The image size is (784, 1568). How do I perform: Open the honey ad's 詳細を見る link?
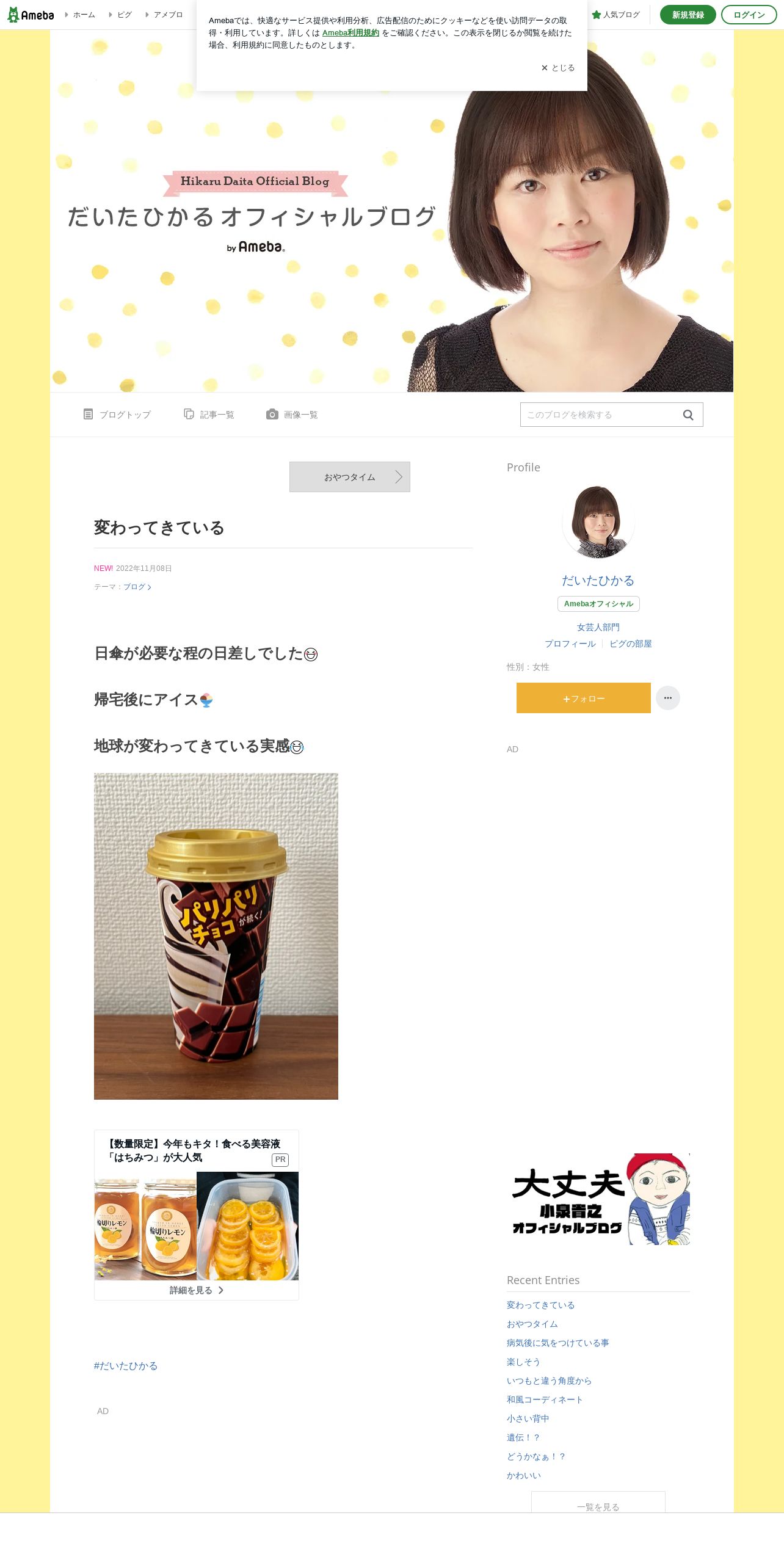coord(197,1290)
